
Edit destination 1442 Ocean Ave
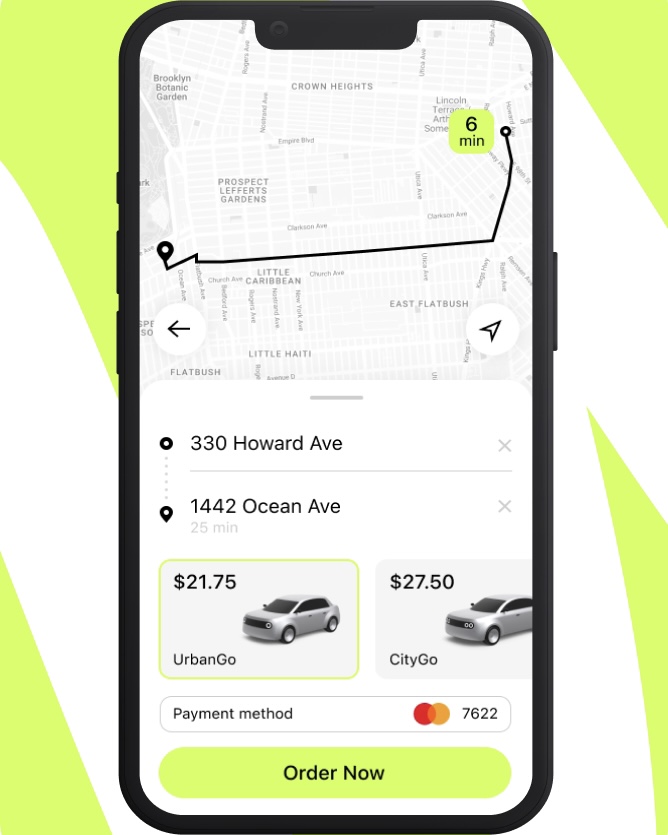[265, 507]
